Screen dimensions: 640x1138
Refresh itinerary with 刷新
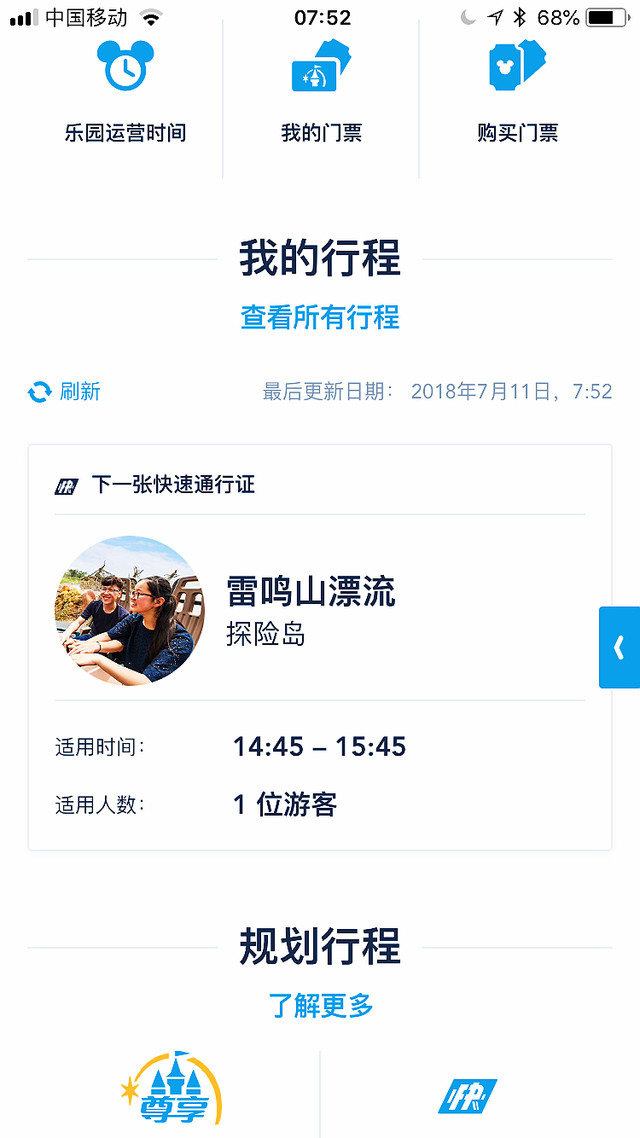point(65,392)
